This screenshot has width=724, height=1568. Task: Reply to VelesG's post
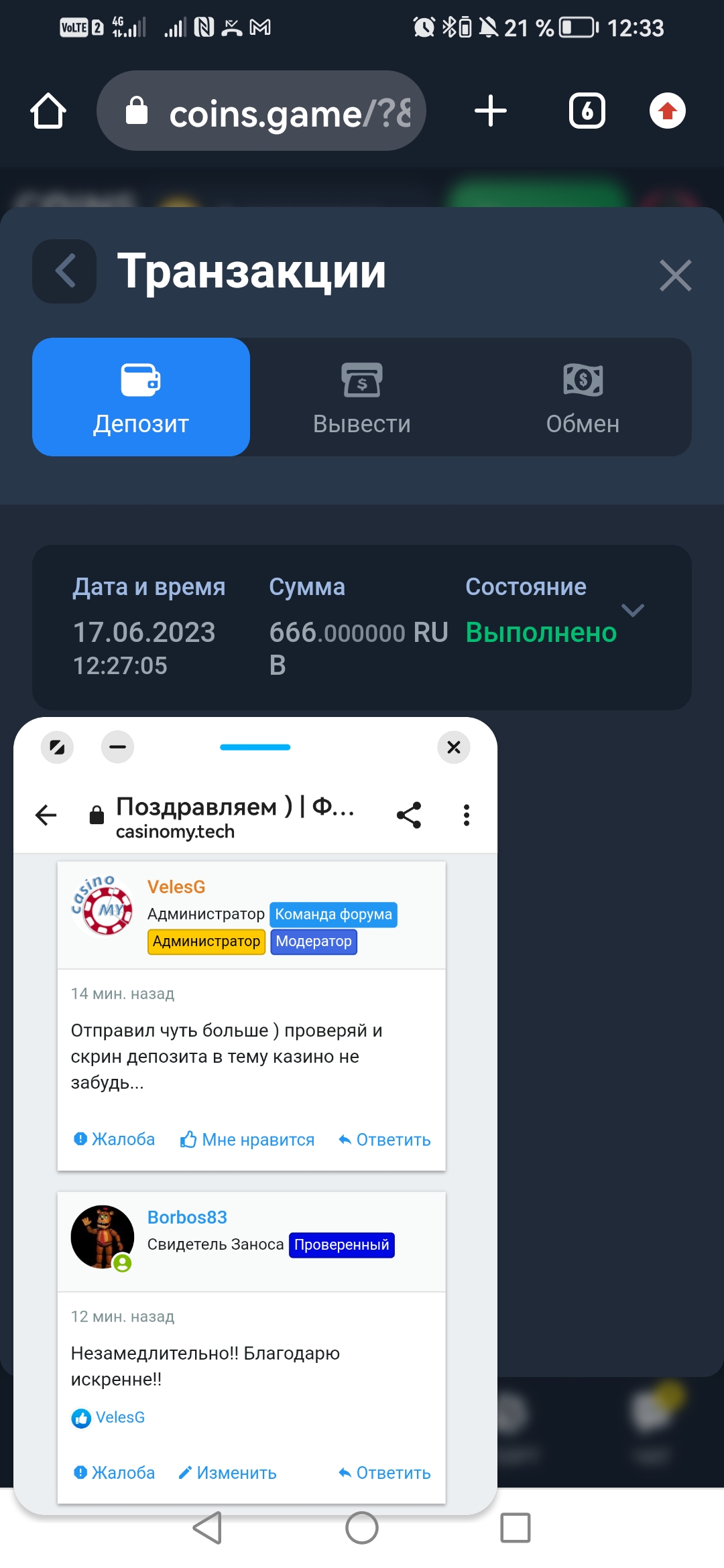[385, 1140]
